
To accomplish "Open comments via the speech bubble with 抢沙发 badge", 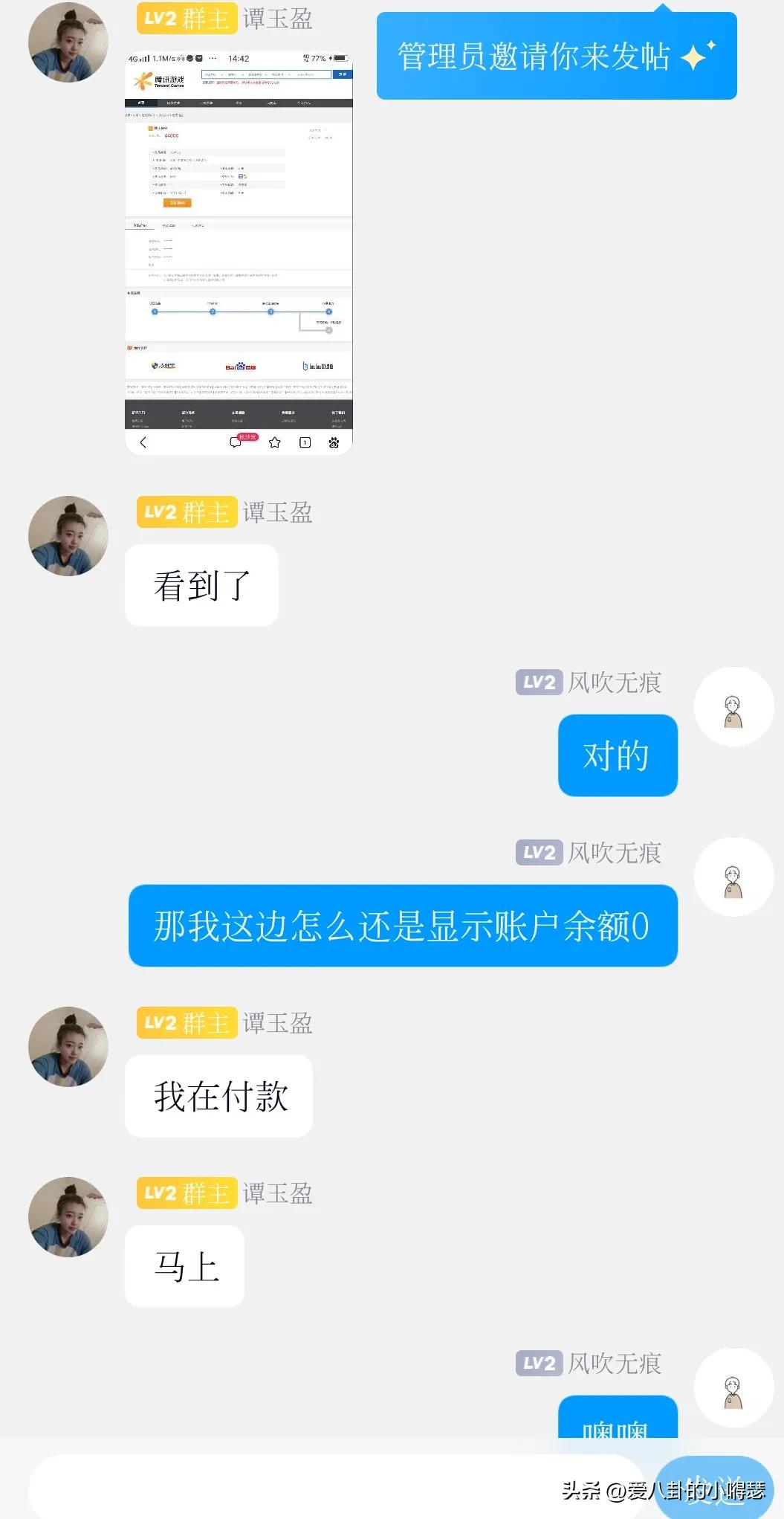I will [x=236, y=442].
